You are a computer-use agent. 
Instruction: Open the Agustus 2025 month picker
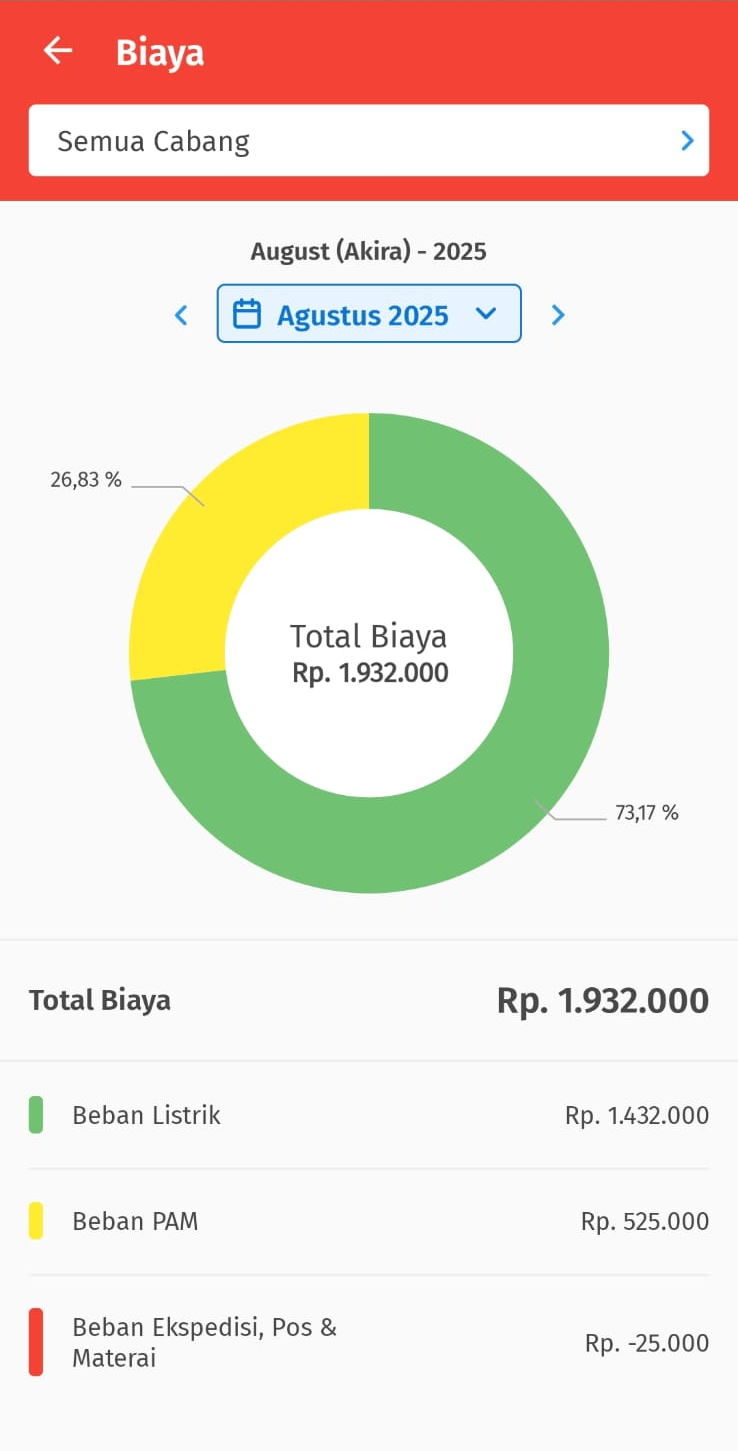click(x=369, y=314)
